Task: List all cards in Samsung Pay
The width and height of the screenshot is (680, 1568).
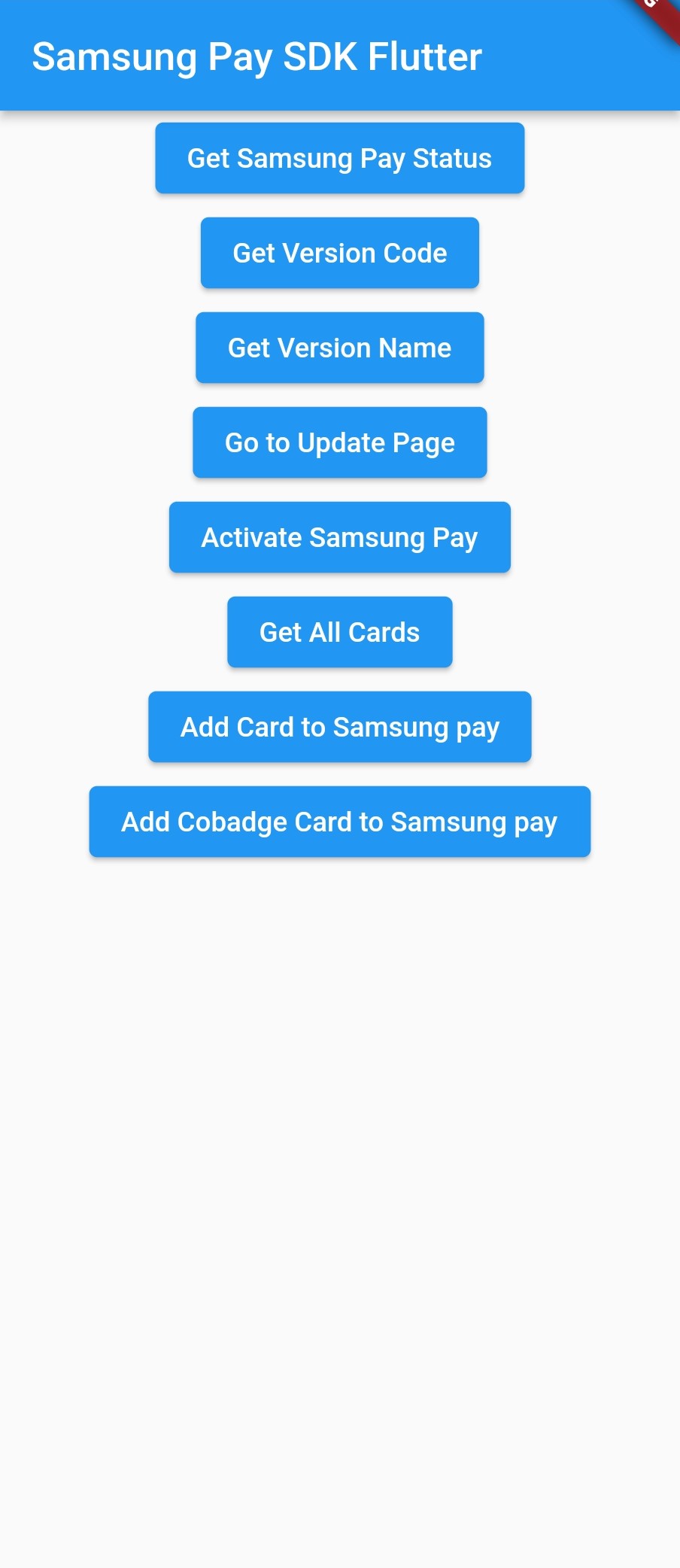Action: [x=339, y=632]
